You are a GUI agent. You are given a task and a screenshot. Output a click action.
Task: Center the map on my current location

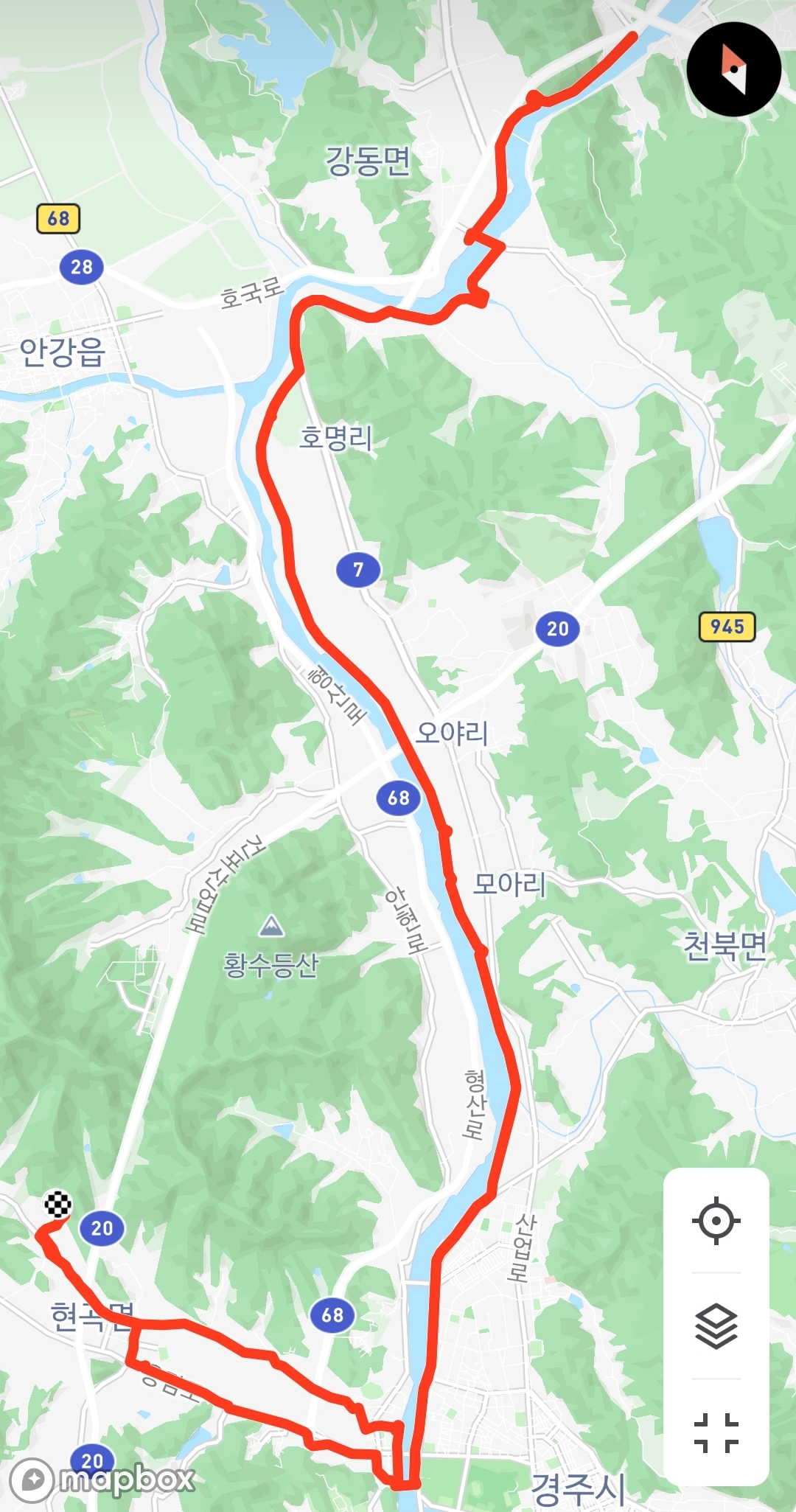[x=716, y=1222]
